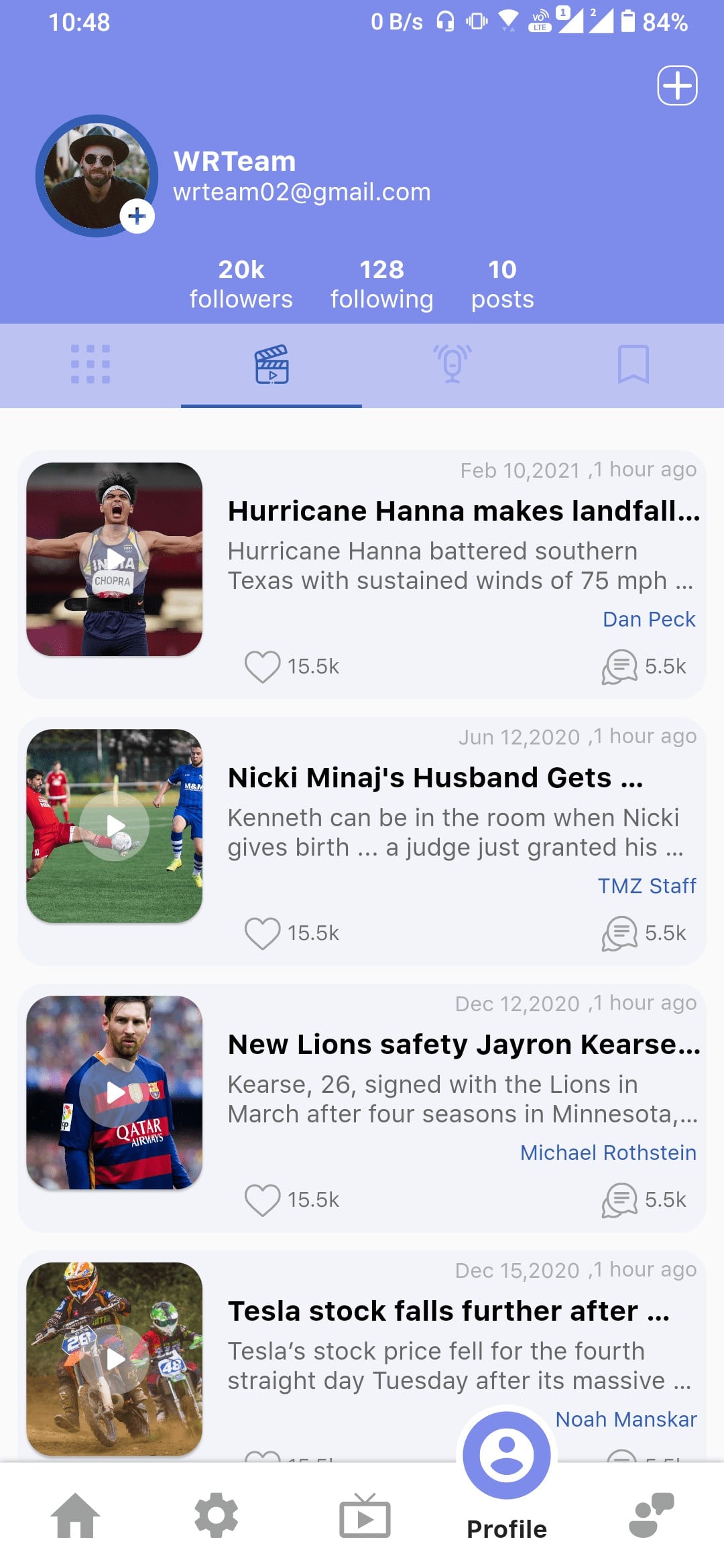
Task: Open author Michael Rothstein
Action: (608, 1153)
